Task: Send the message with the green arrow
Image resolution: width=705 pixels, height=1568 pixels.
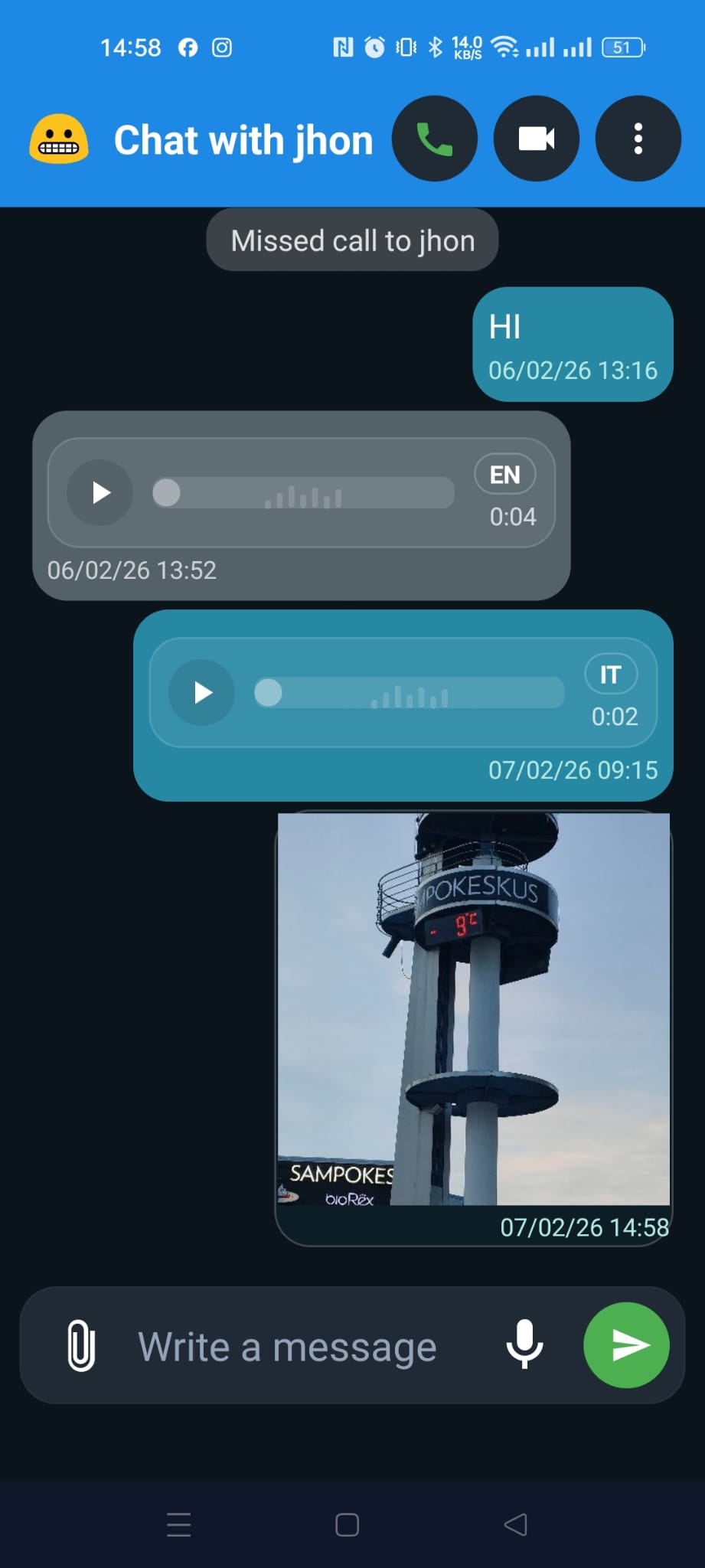Action: (626, 1345)
